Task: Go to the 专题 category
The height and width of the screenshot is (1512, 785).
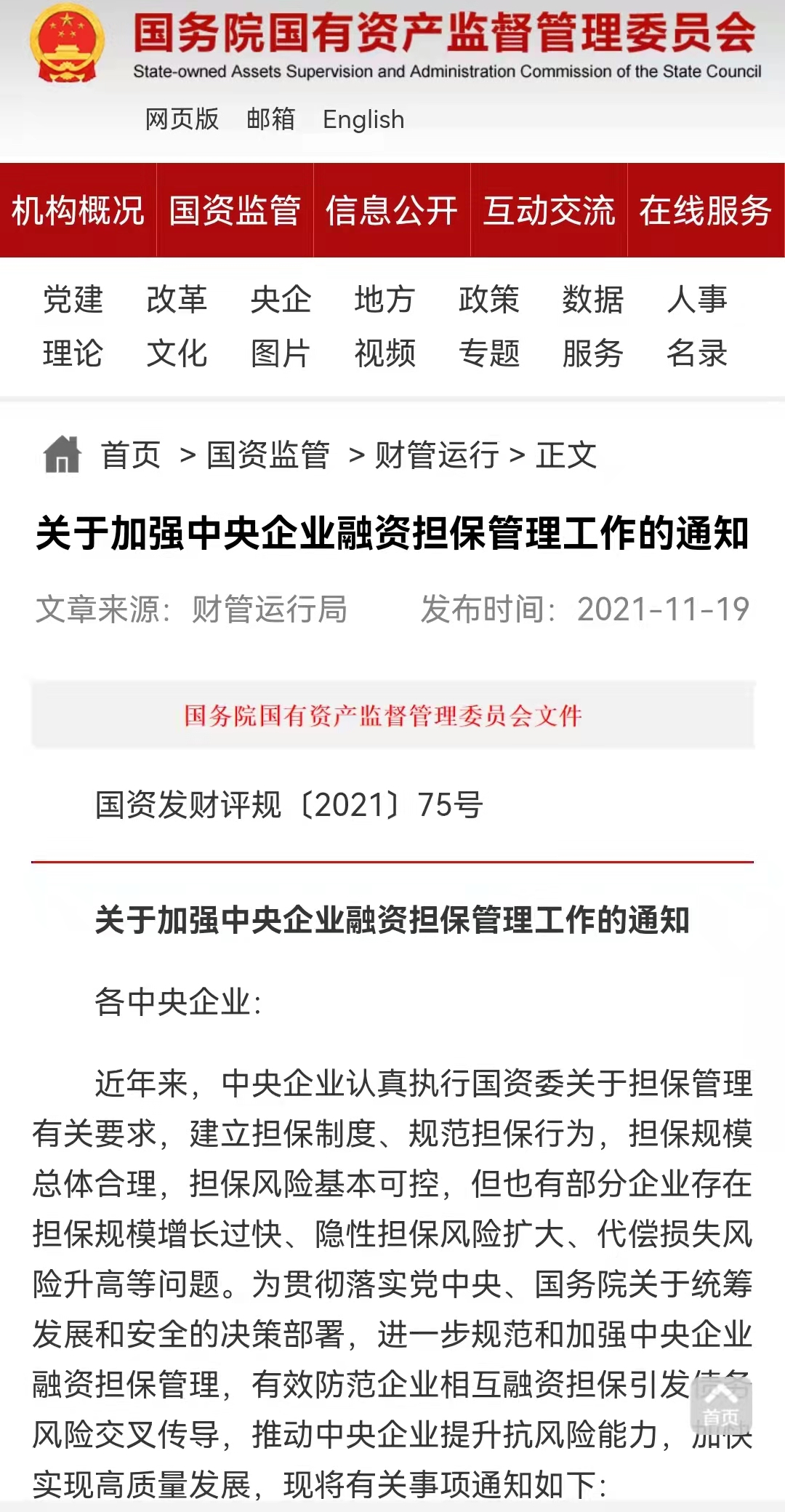Action: [488, 354]
